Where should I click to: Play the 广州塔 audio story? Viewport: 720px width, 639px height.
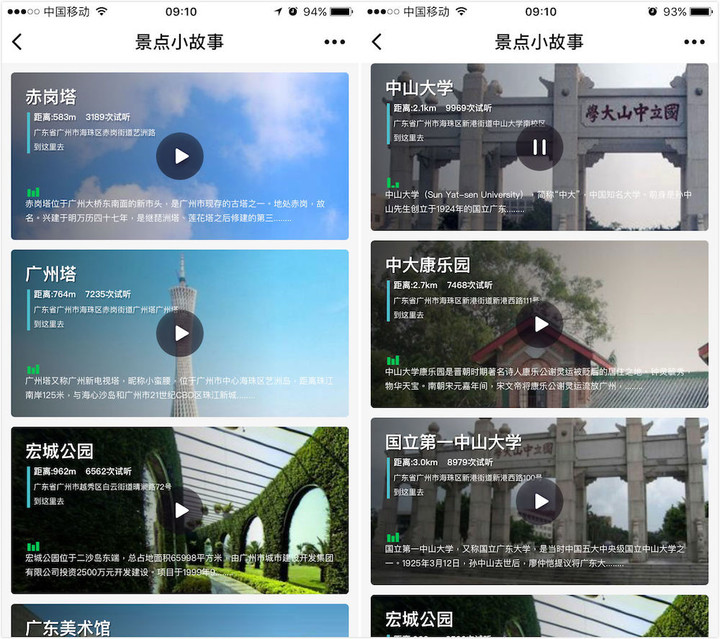(180, 333)
